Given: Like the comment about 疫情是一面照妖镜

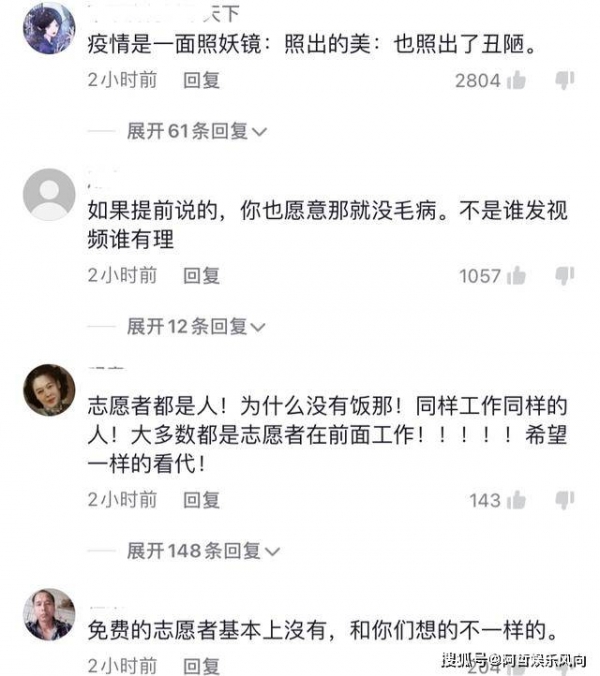Looking at the screenshot, I should coord(517,81).
